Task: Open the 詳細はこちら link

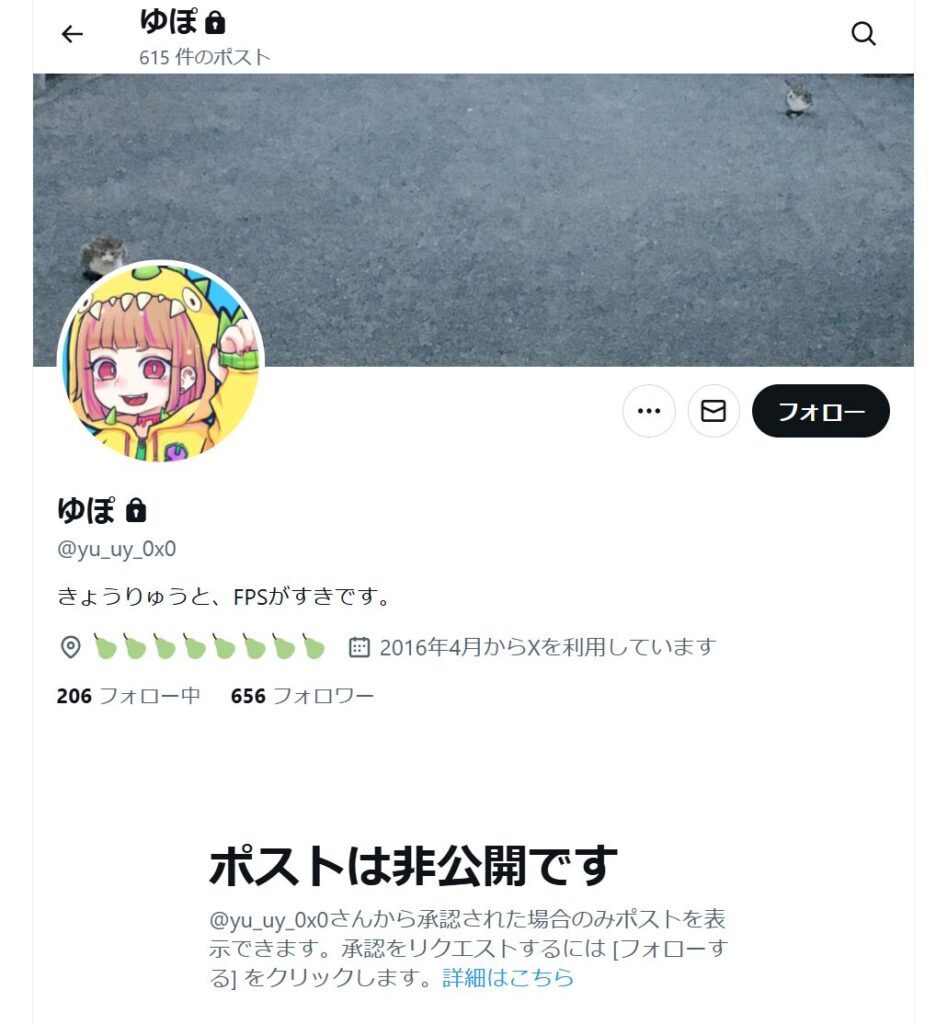Action: point(508,977)
